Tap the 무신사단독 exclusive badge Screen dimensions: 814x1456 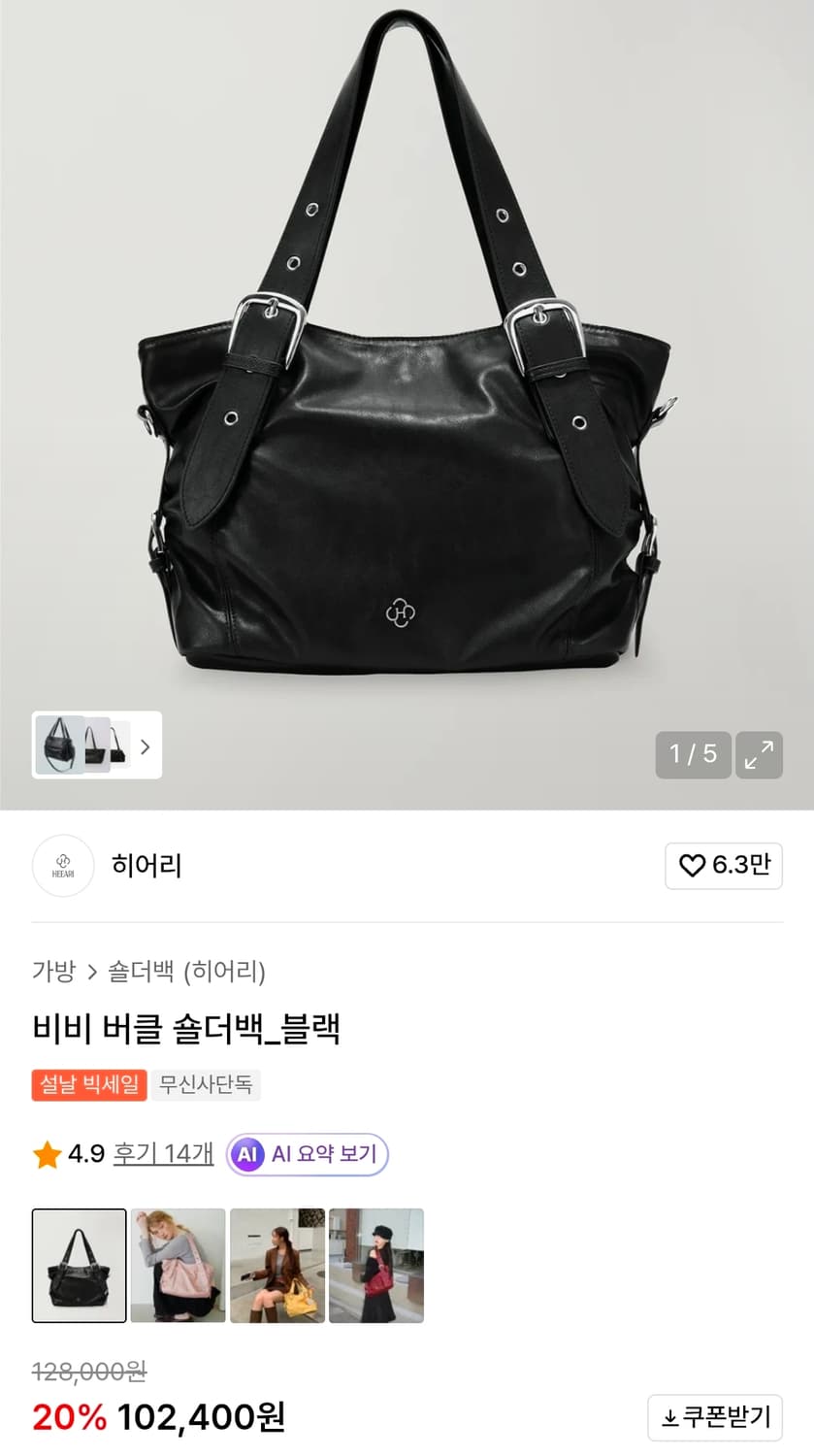(207, 1085)
